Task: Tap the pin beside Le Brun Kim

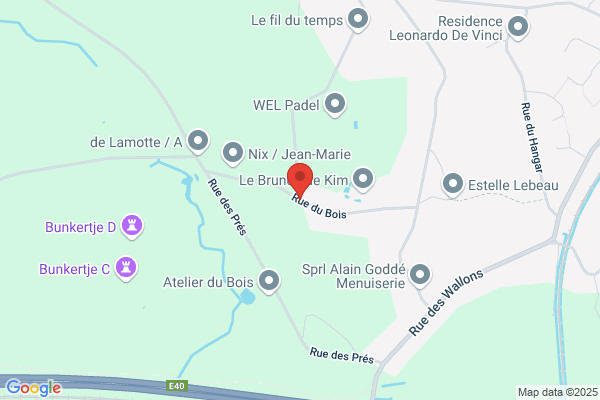Action: (363, 180)
